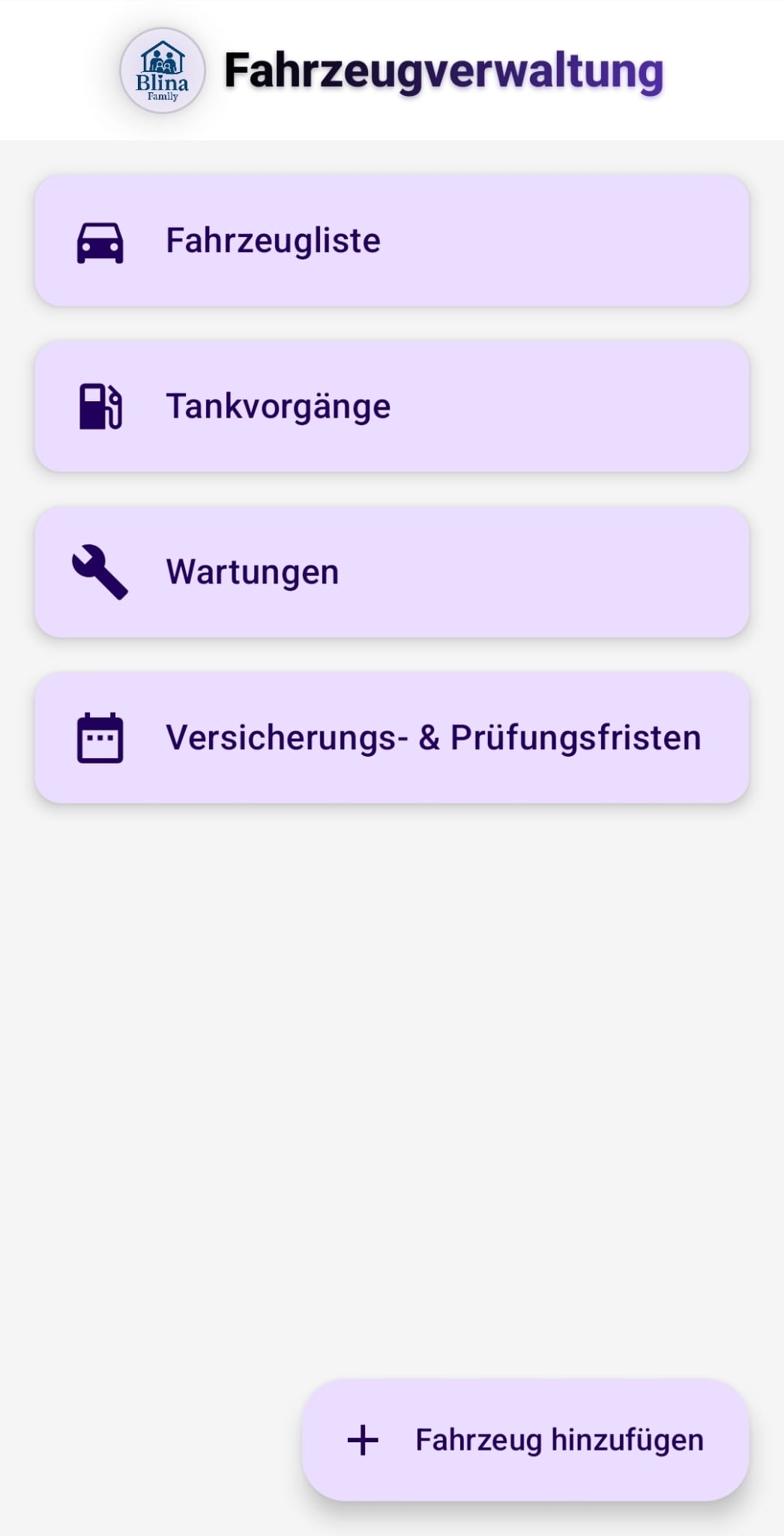The image size is (784, 1536).
Task: Tap the Tankvorgänge label text
Action: (278, 406)
